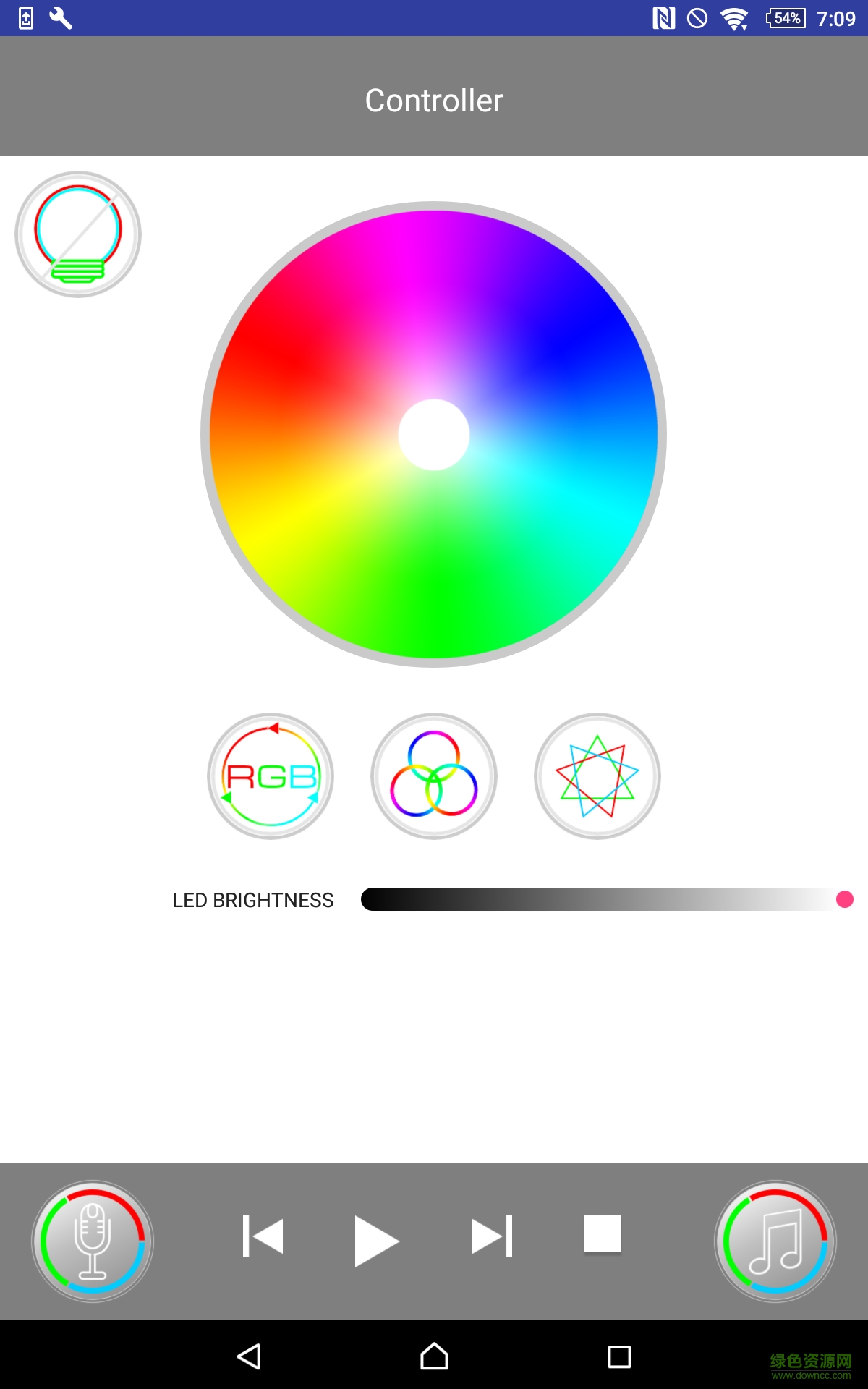868x1389 pixels.
Task: Select the RGB cycle mode
Action: coord(271,776)
